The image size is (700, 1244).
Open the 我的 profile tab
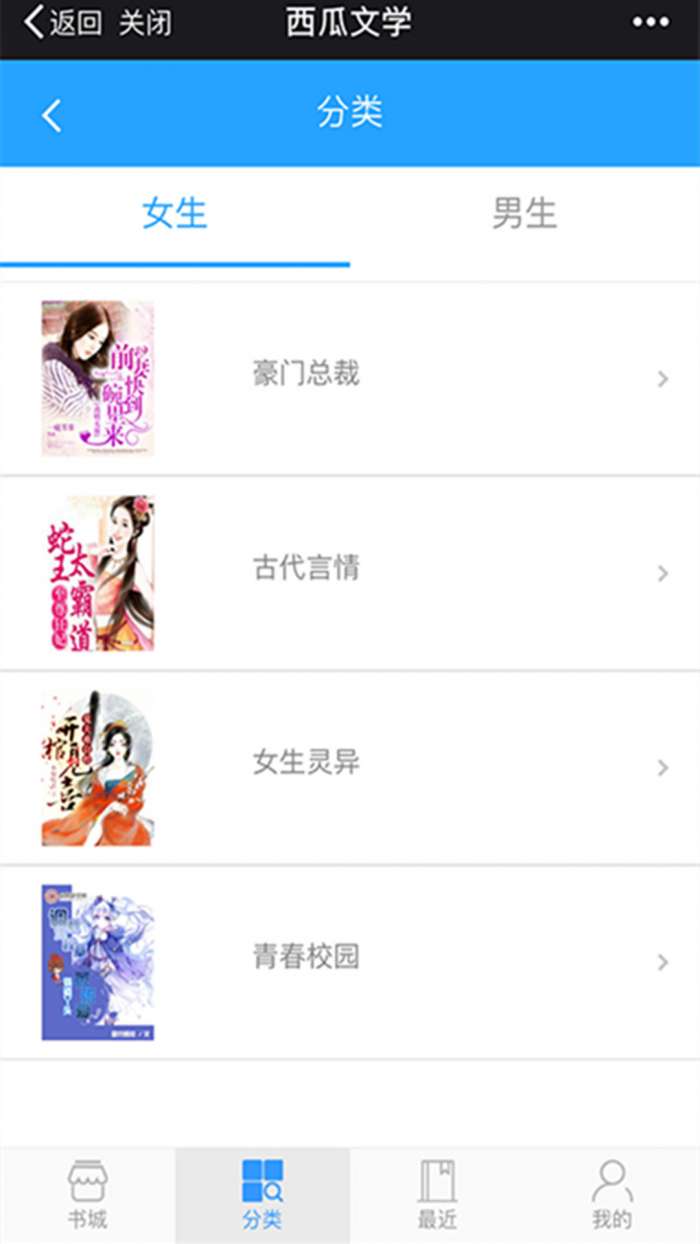pyautogui.click(x=611, y=1194)
